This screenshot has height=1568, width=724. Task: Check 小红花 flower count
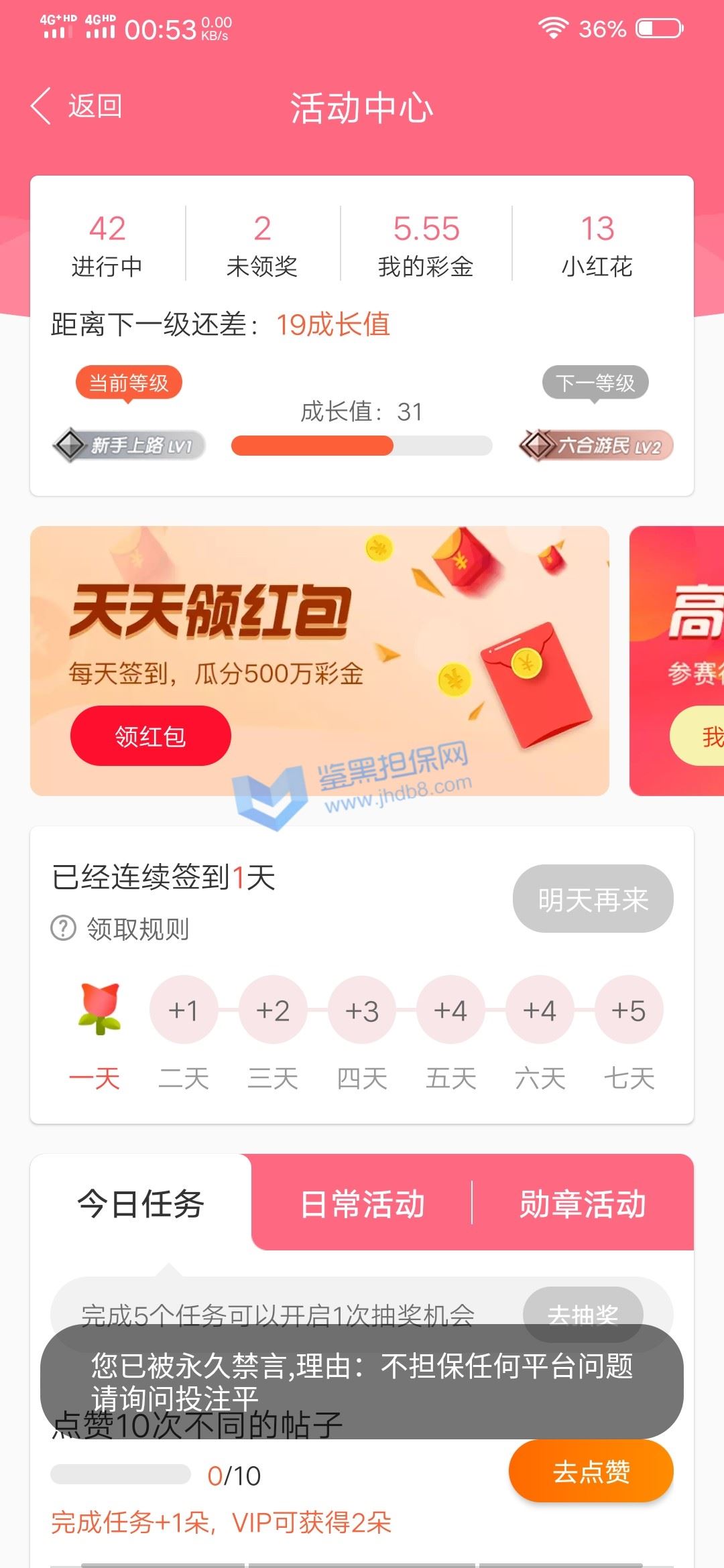(x=597, y=245)
